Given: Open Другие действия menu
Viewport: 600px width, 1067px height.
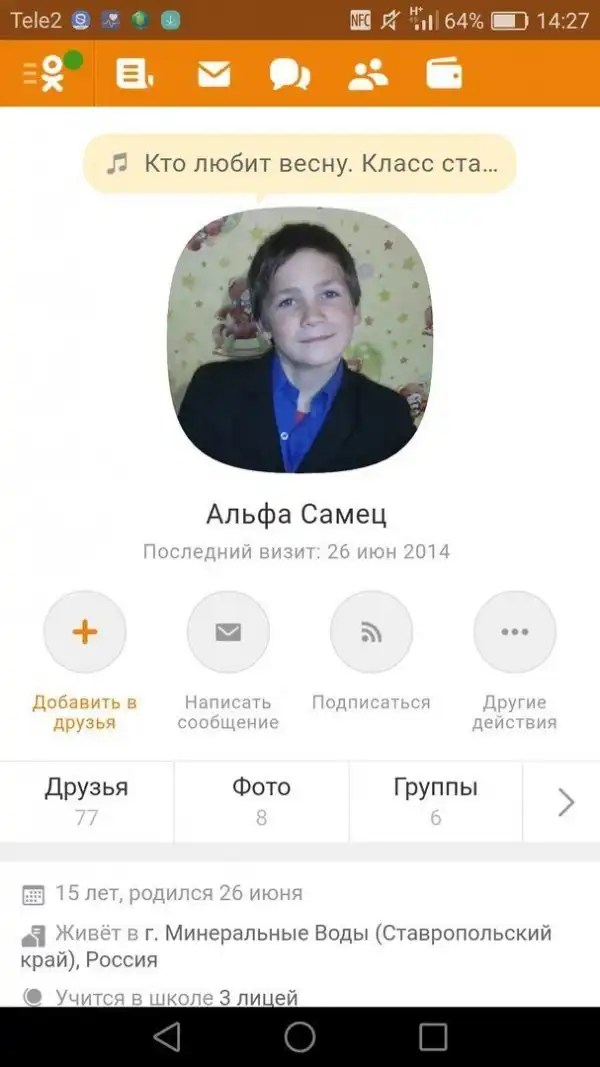Looking at the screenshot, I should tap(514, 632).
